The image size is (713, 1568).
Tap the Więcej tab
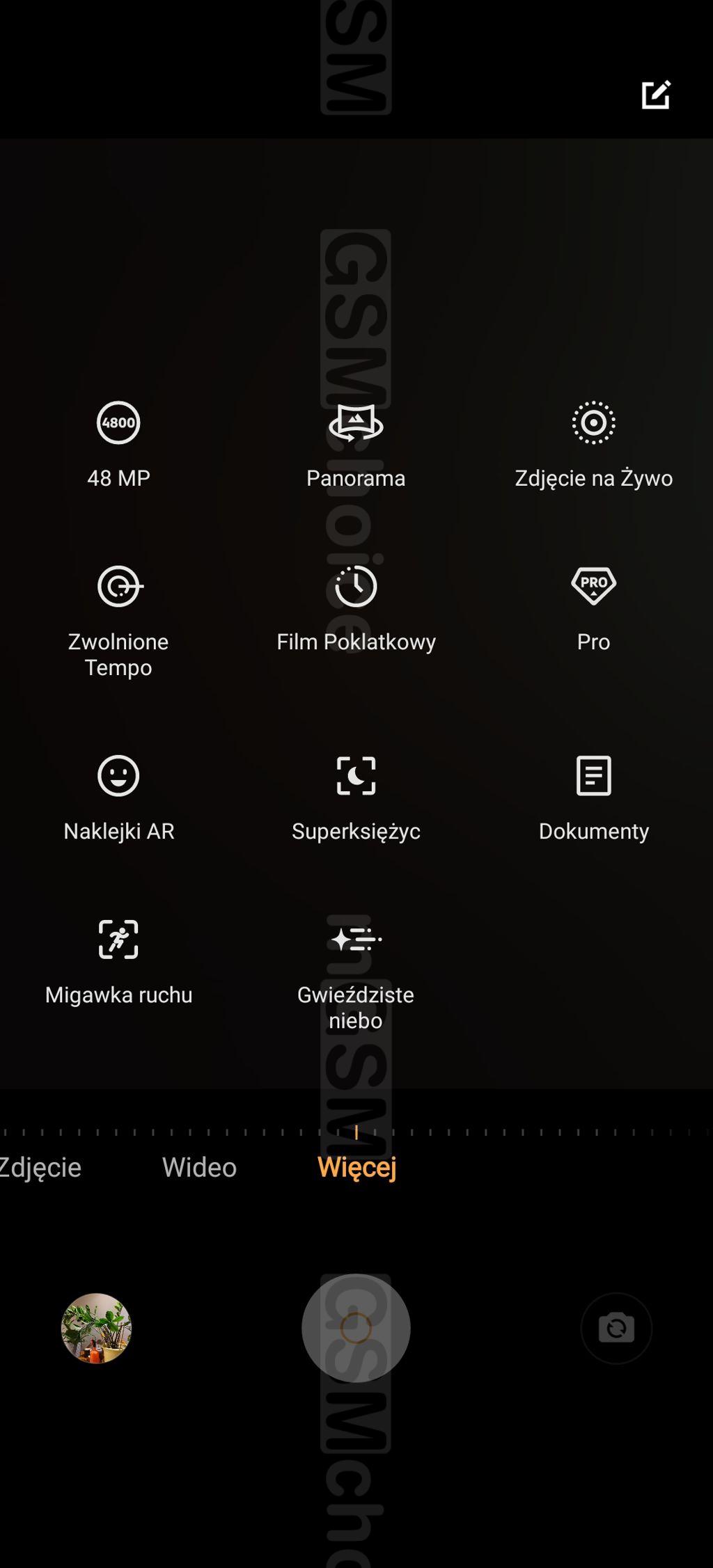356,1167
